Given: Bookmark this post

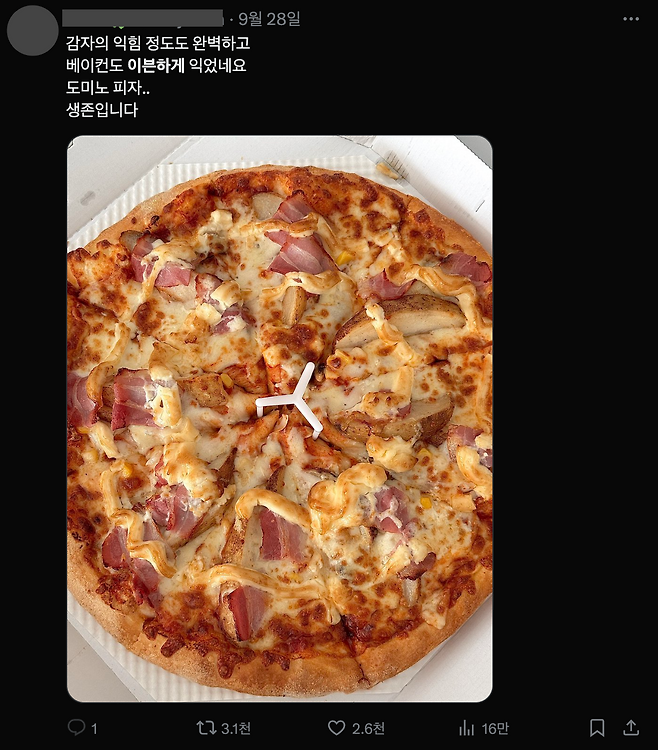Looking at the screenshot, I should 597,728.
